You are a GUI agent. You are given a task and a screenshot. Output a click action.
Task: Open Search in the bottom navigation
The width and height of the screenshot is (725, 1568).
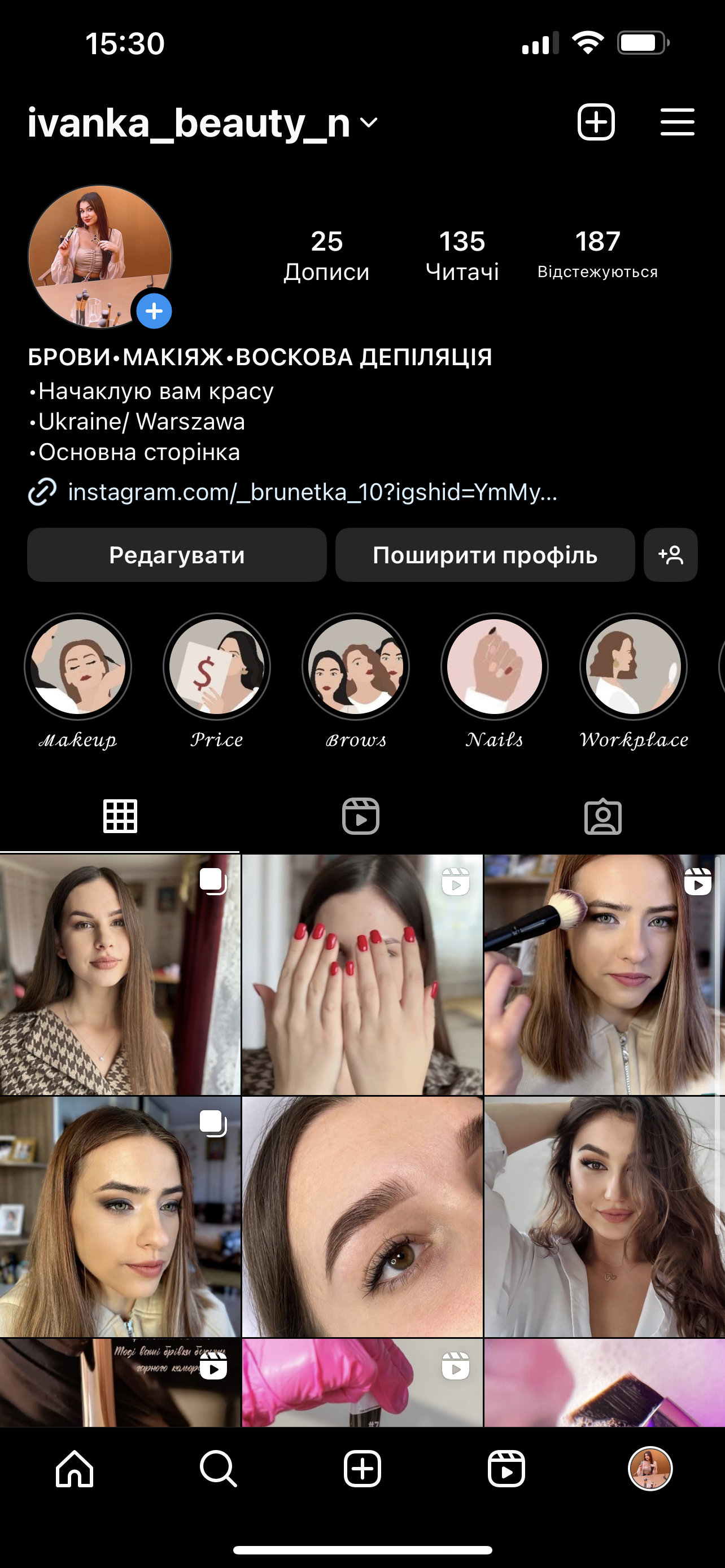[x=218, y=1469]
